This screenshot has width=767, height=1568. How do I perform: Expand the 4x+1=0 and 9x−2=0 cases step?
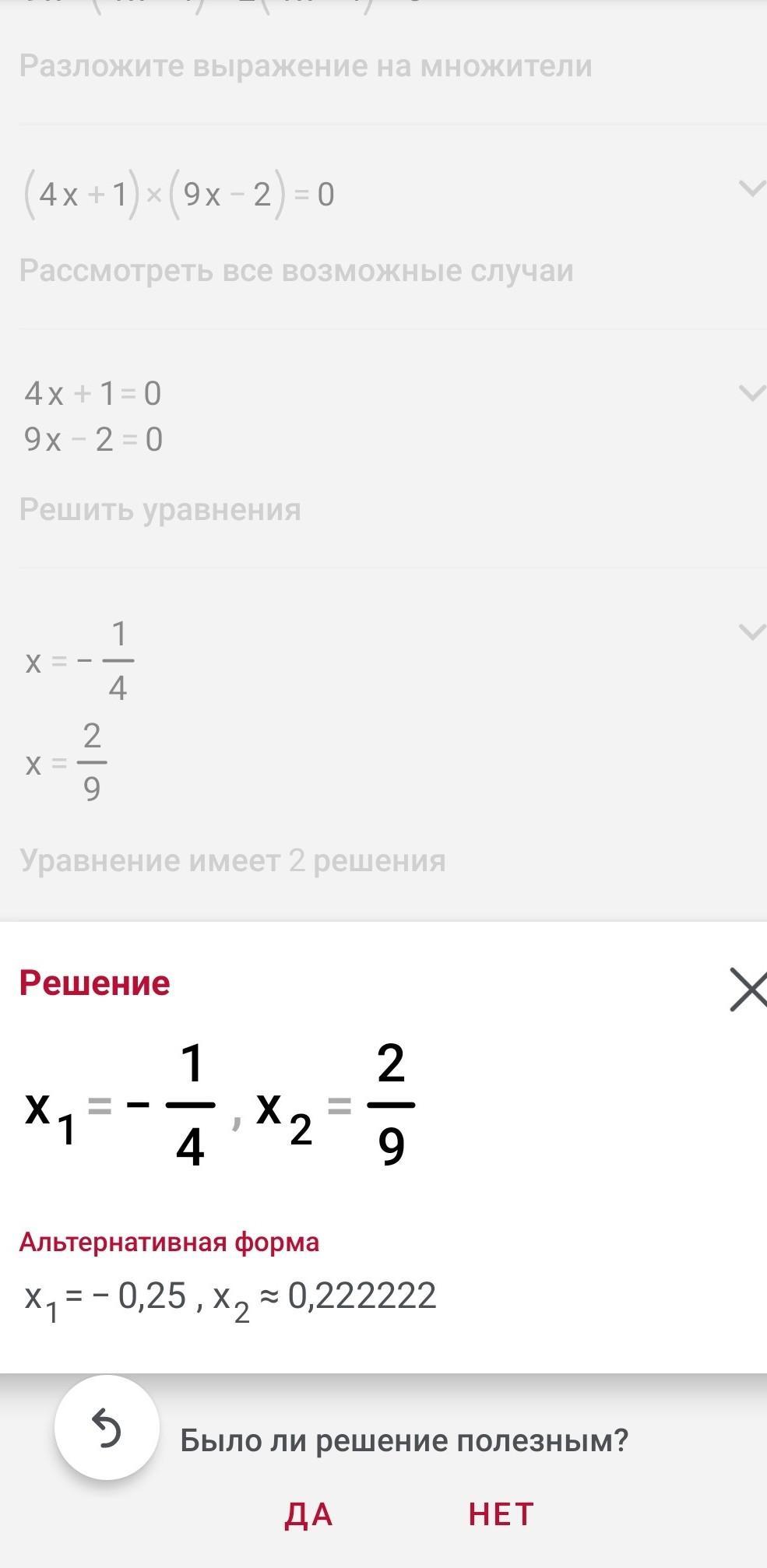coord(750,392)
